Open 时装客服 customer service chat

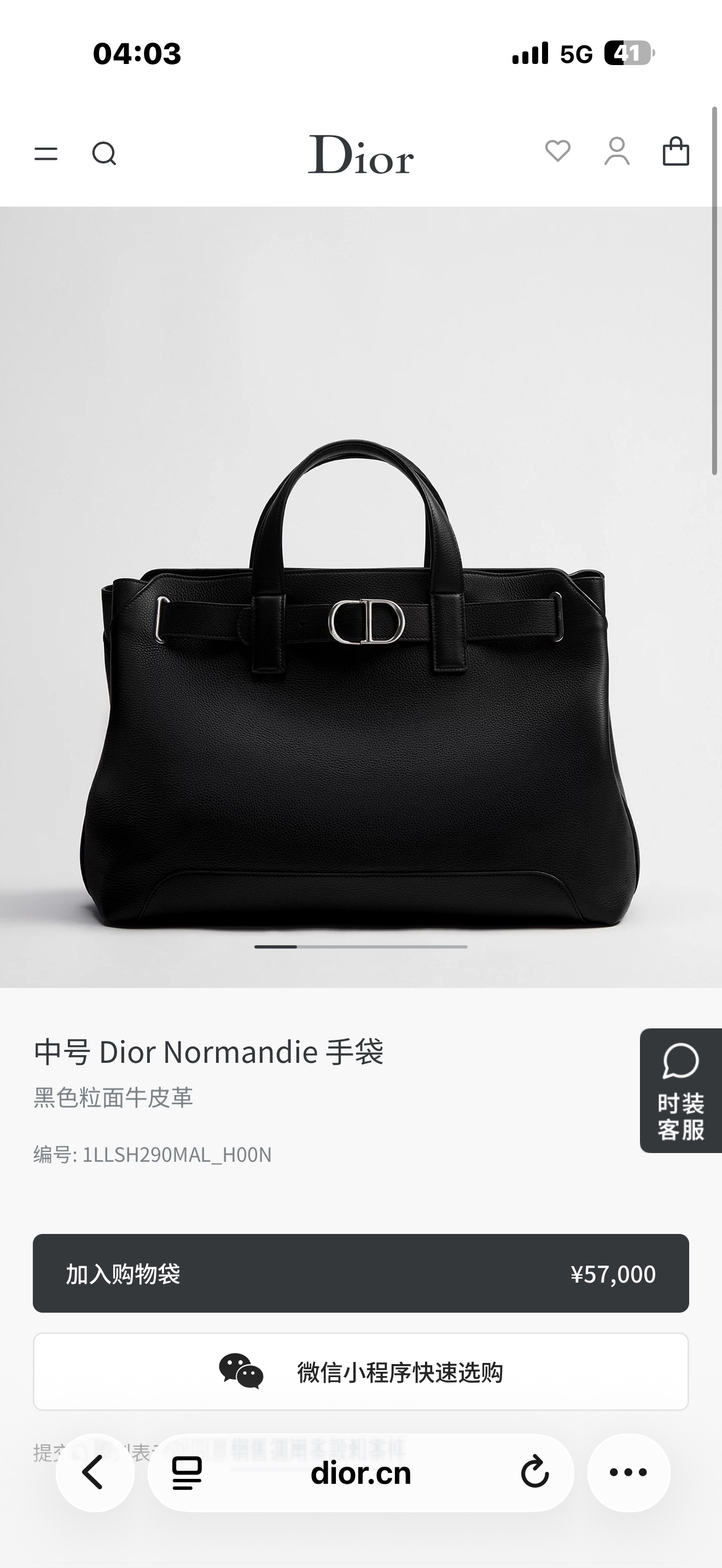(x=680, y=1090)
